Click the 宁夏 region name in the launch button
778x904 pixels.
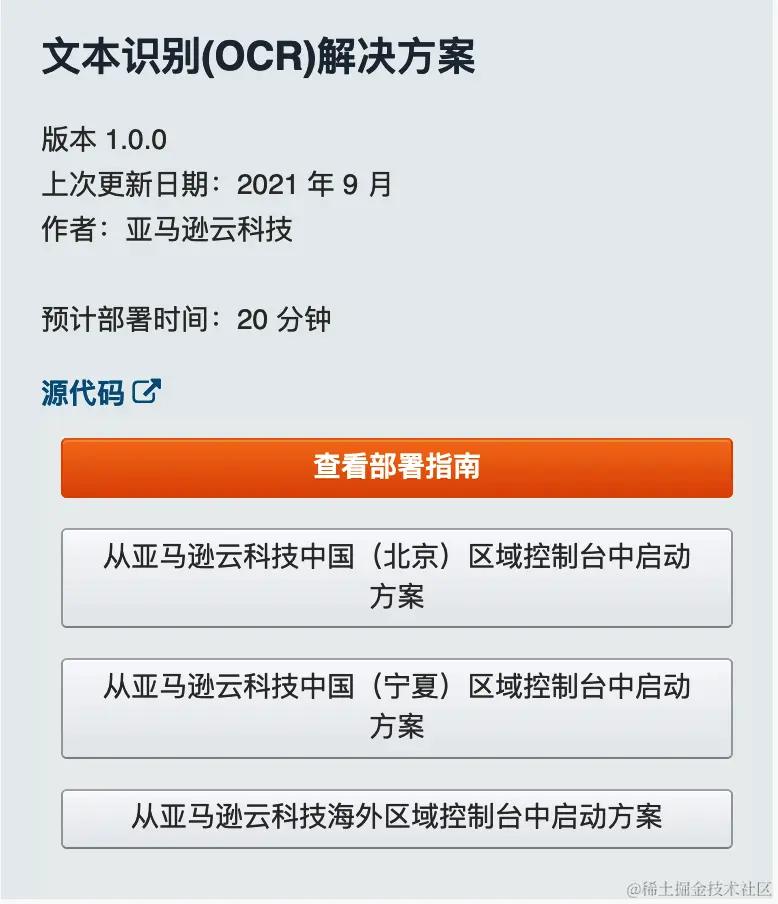tap(422, 688)
